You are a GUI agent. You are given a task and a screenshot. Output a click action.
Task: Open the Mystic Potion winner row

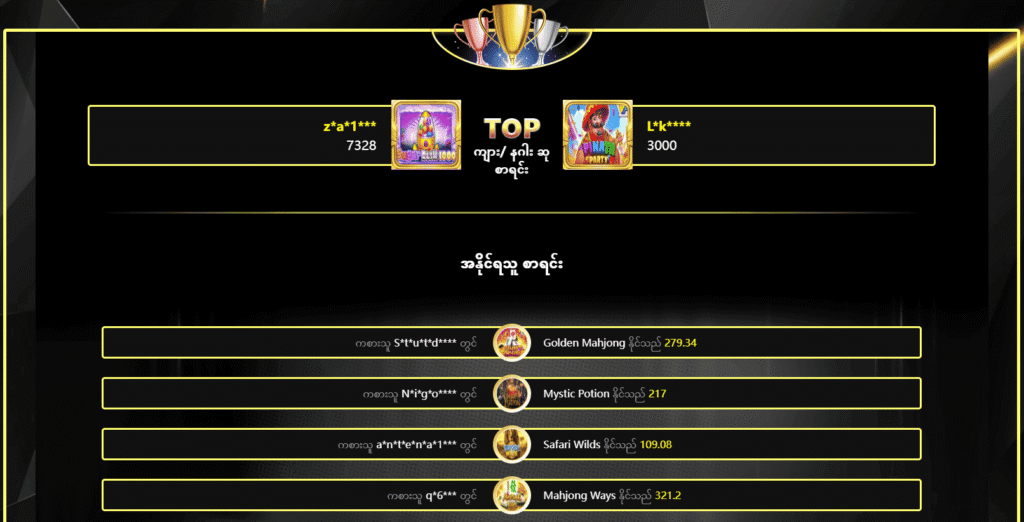(x=511, y=393)
